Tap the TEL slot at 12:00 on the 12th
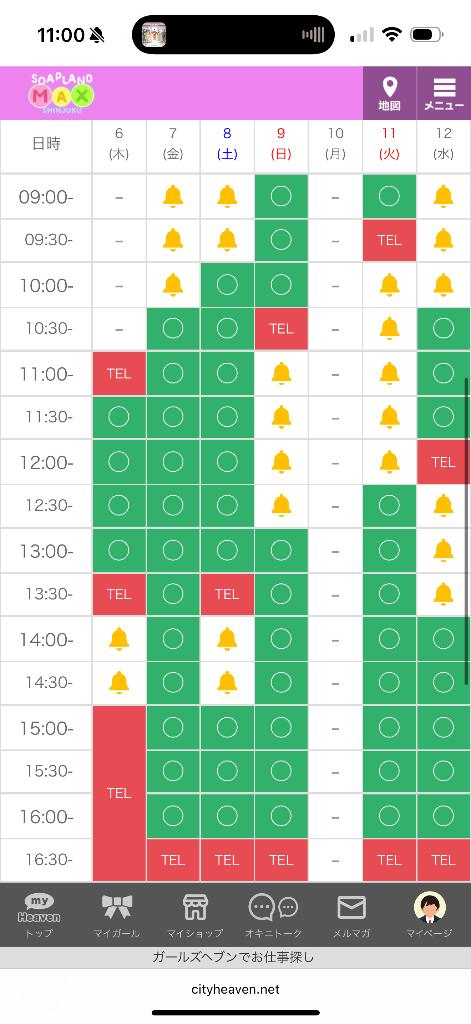 444,462
